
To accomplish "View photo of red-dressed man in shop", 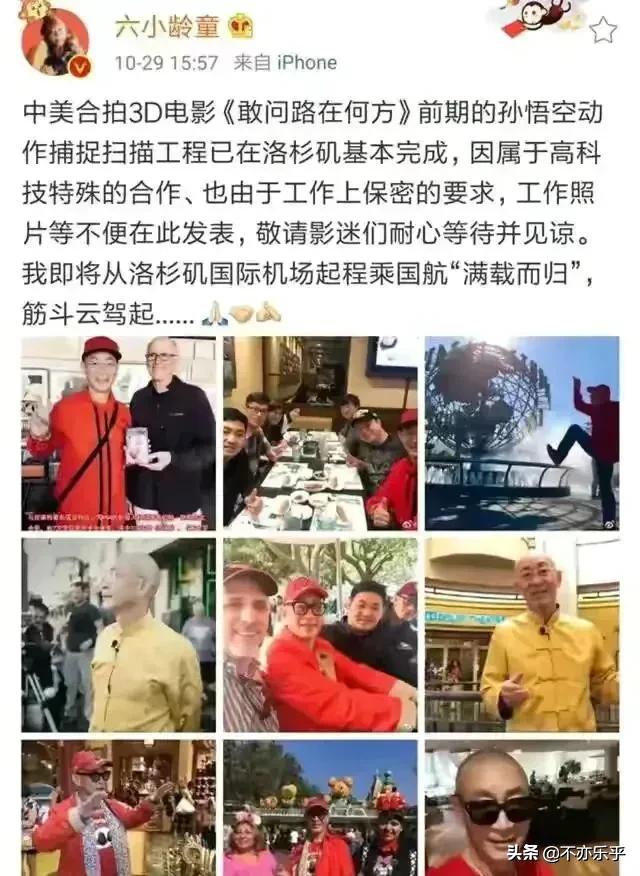I will click(x=119, y=808).
